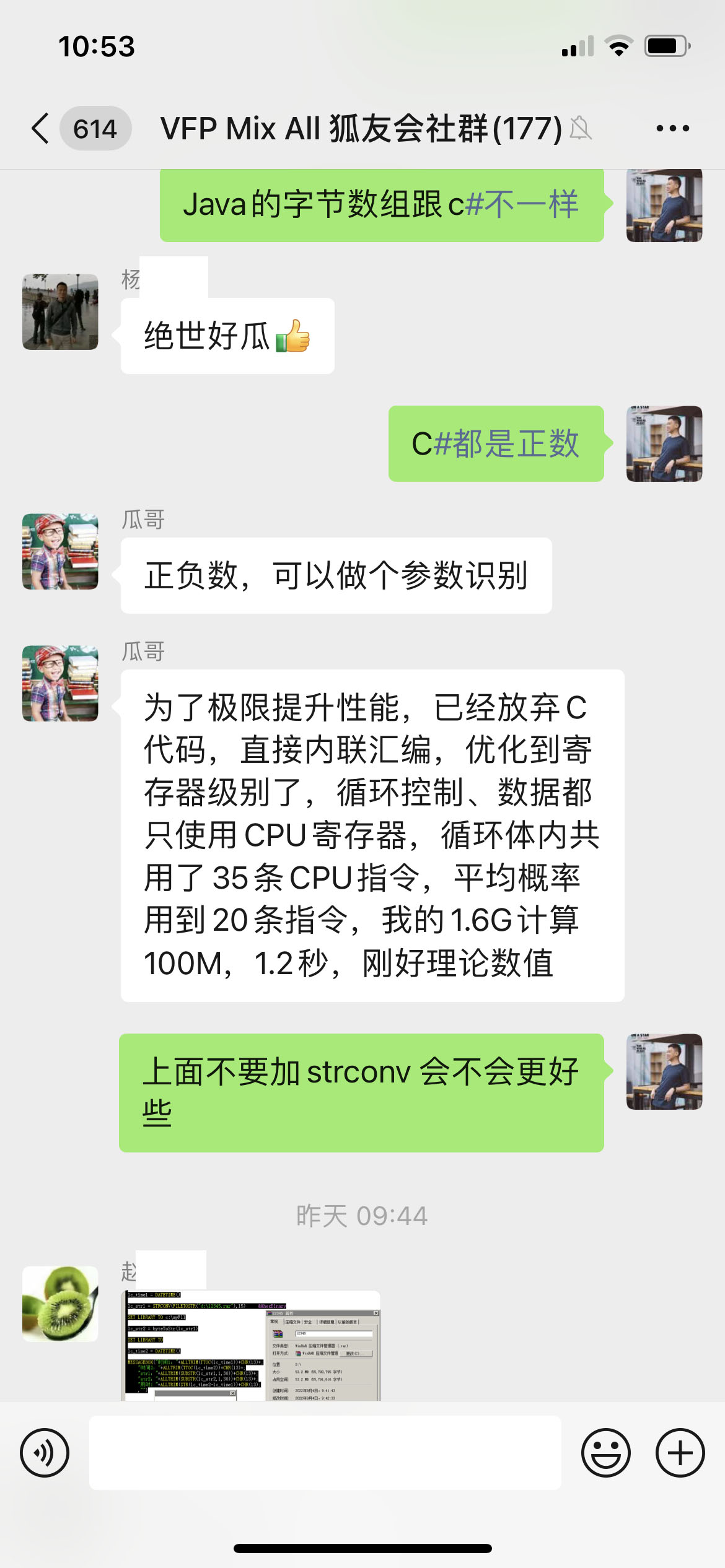
Task: View profile of sender of 绝世好瓜
Action: click(60, 311)
